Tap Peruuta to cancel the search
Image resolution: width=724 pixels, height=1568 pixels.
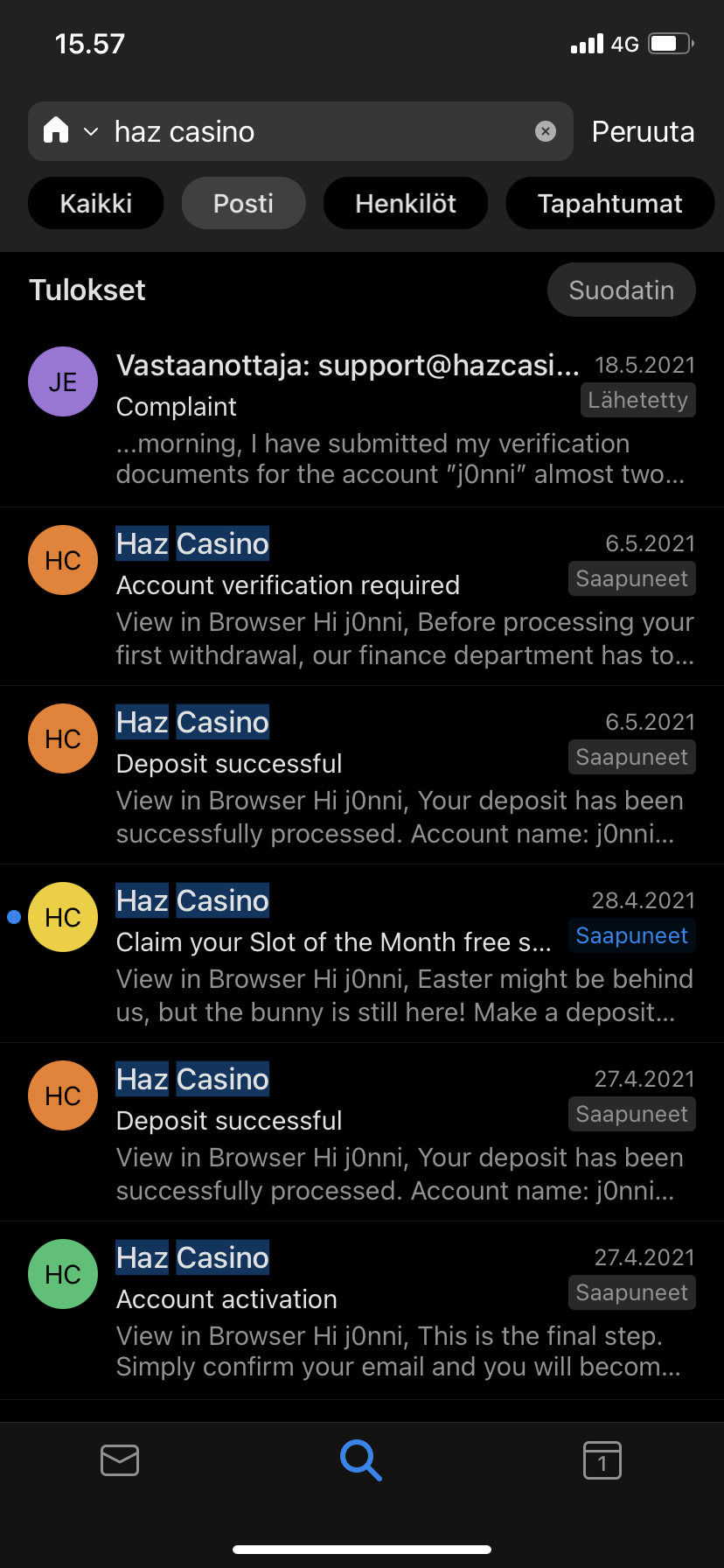643,131
